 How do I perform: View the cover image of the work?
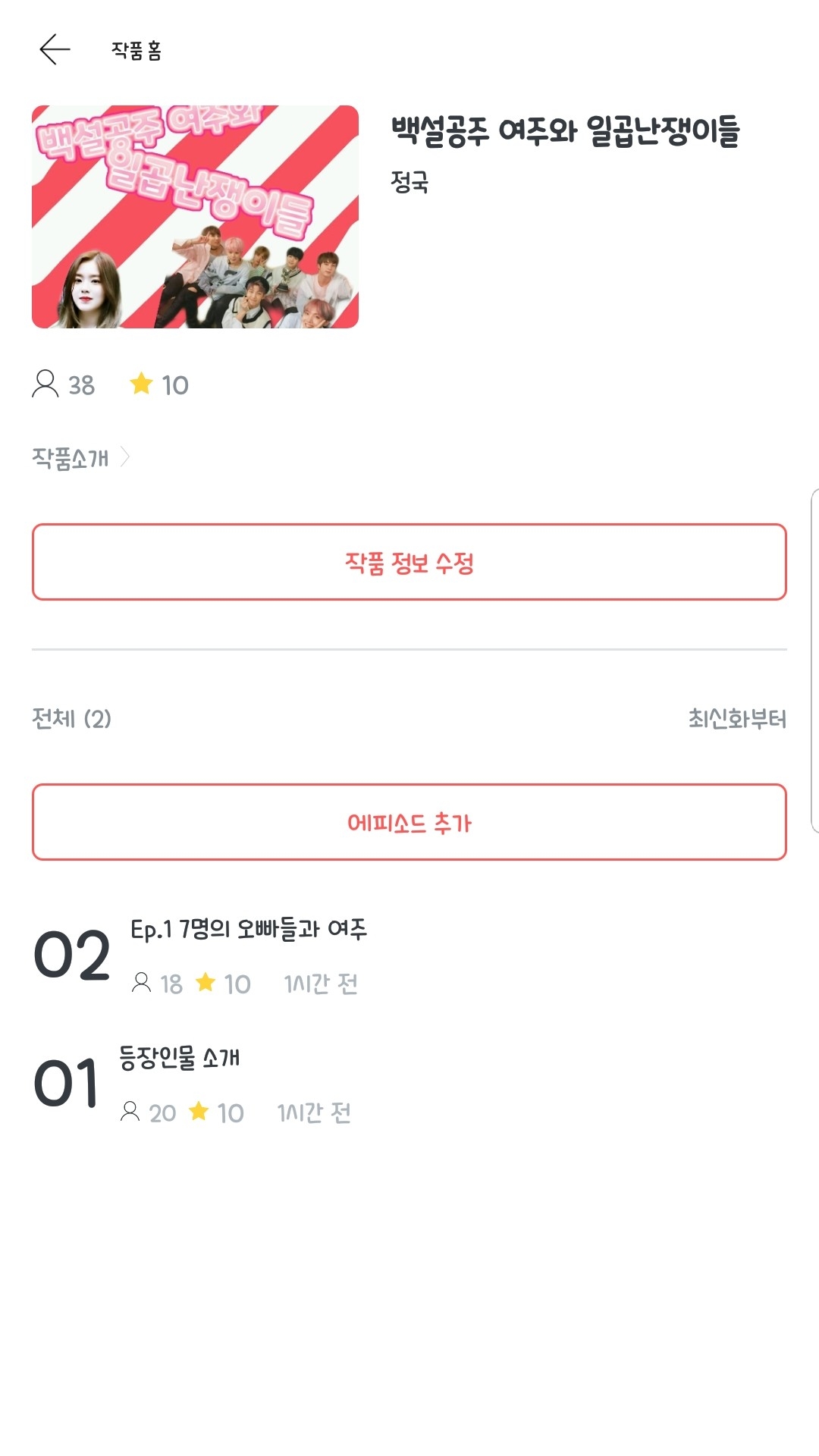[x=195, y=217]
